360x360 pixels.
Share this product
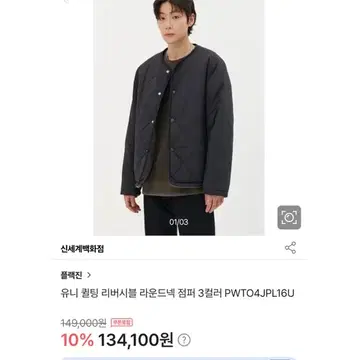[290, 248]
